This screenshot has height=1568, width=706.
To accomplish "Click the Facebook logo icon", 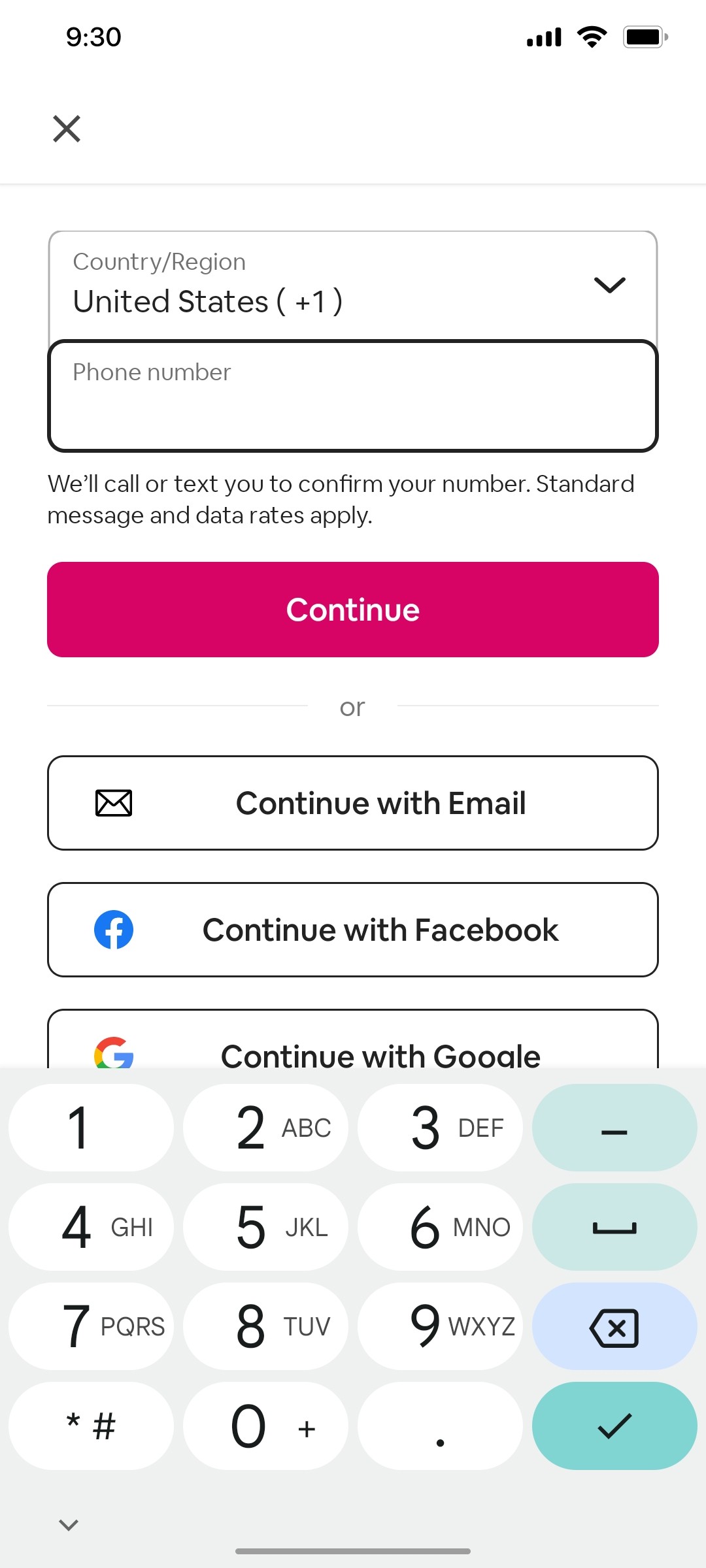I will [114, 929].
